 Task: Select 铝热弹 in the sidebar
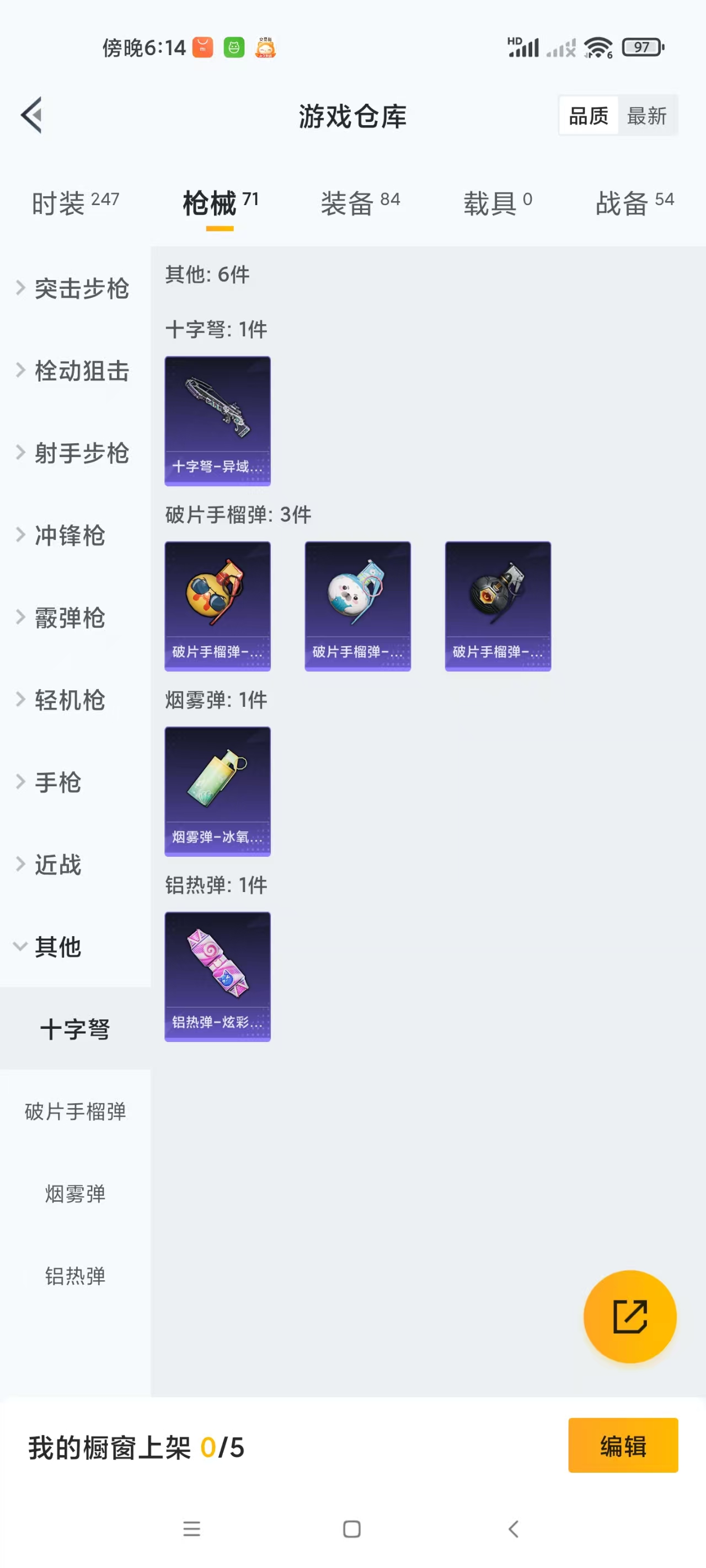click(x=74, y=1276)
